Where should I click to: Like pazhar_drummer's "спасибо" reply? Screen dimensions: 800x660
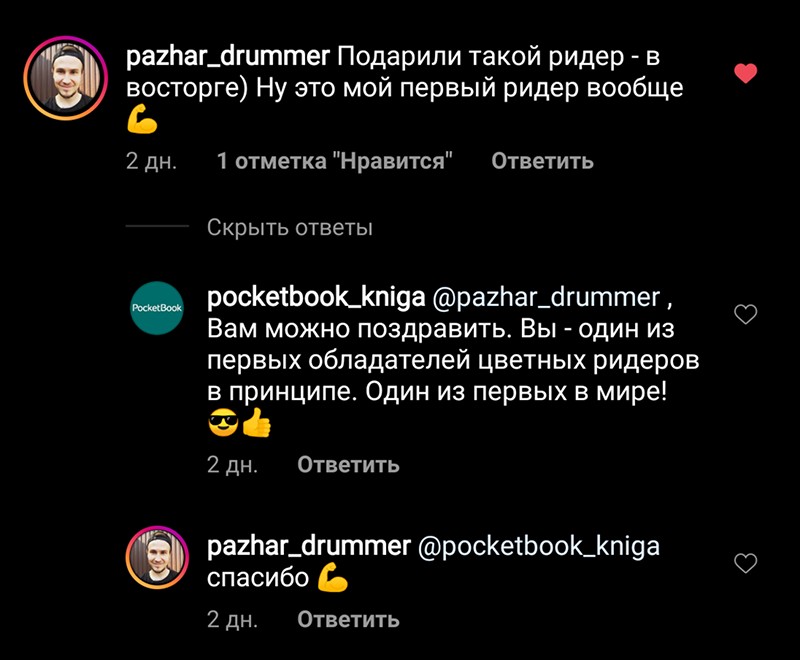[x=745, y=563]
